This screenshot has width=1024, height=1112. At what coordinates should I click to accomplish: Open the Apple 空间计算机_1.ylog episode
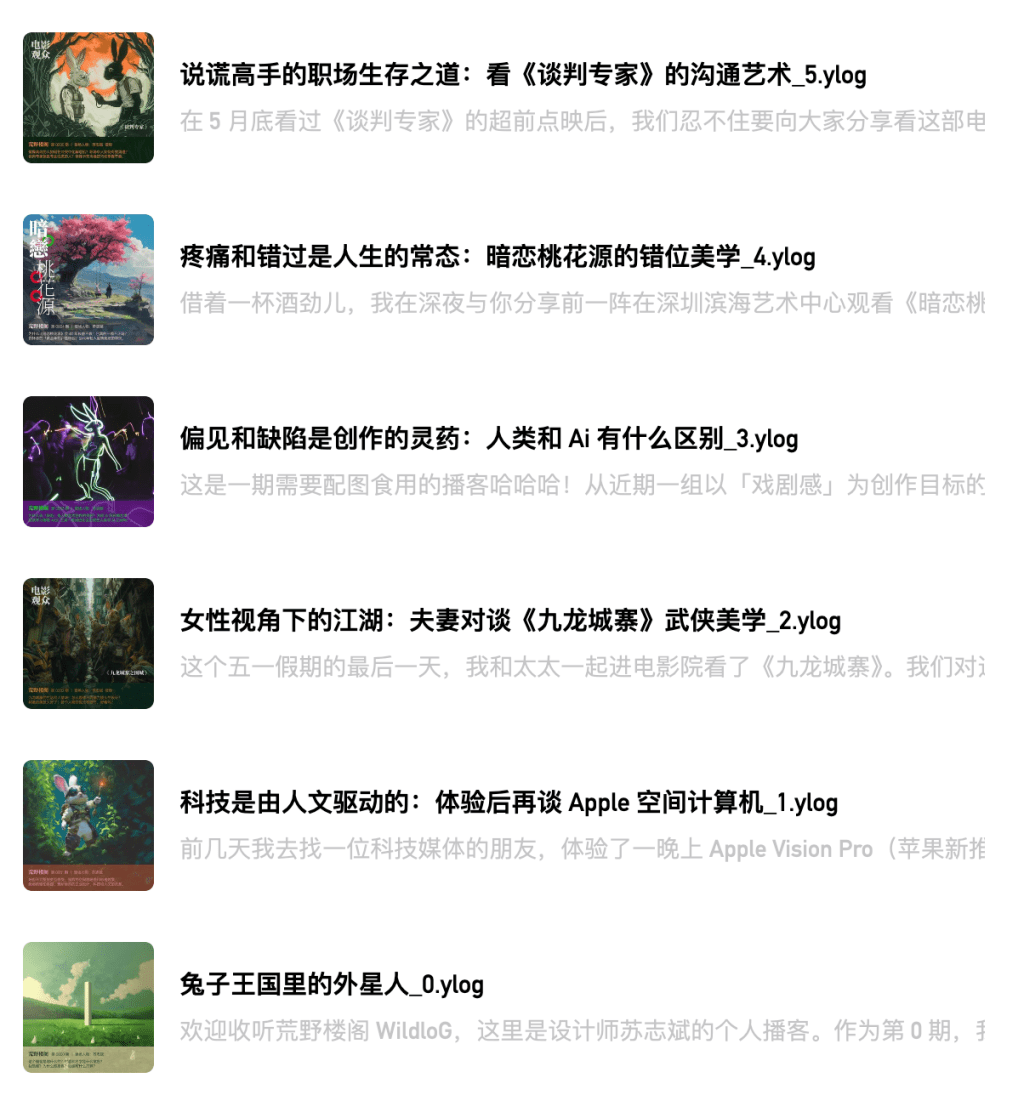tap(503, 803)
